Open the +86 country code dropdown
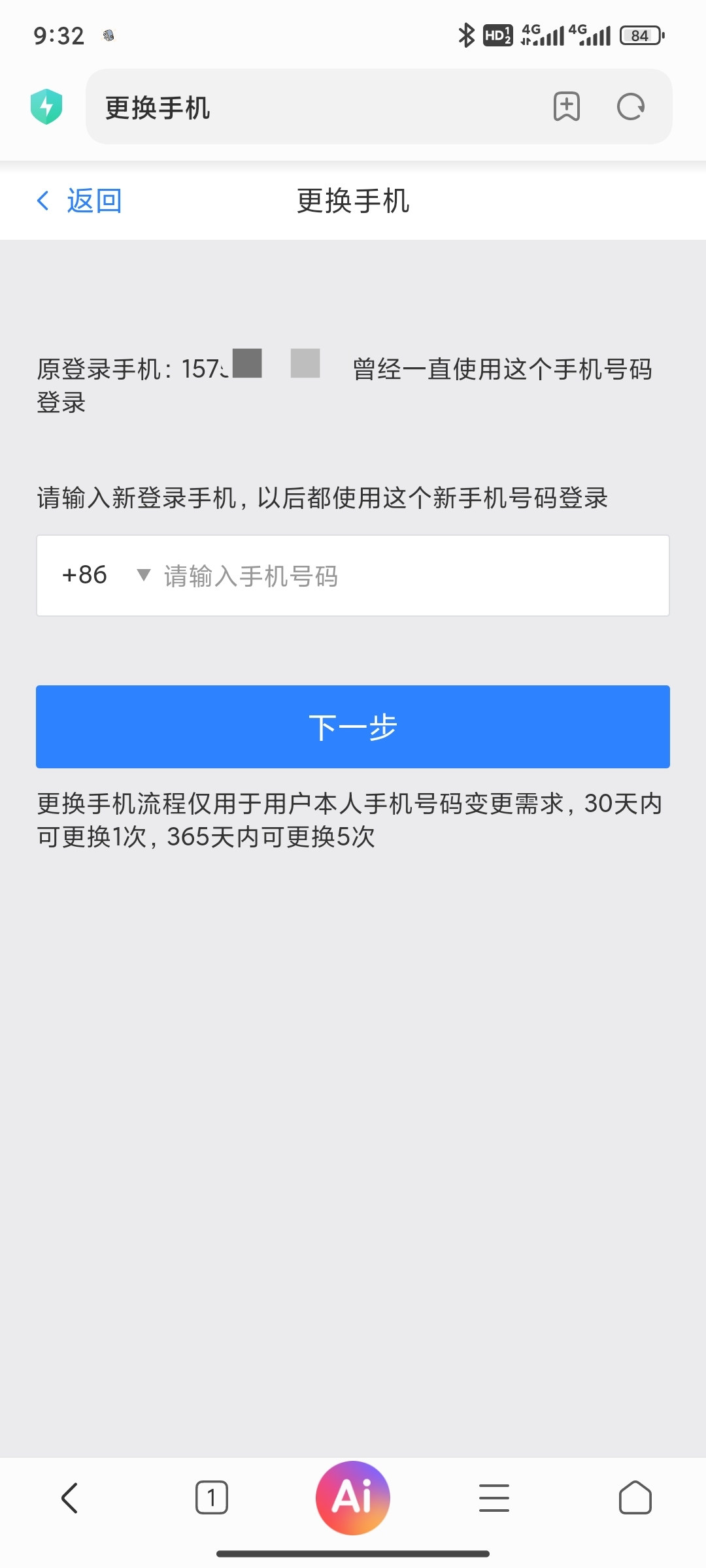The height and width of the screenshot is (1568, 706). click(x=106, y=576)
